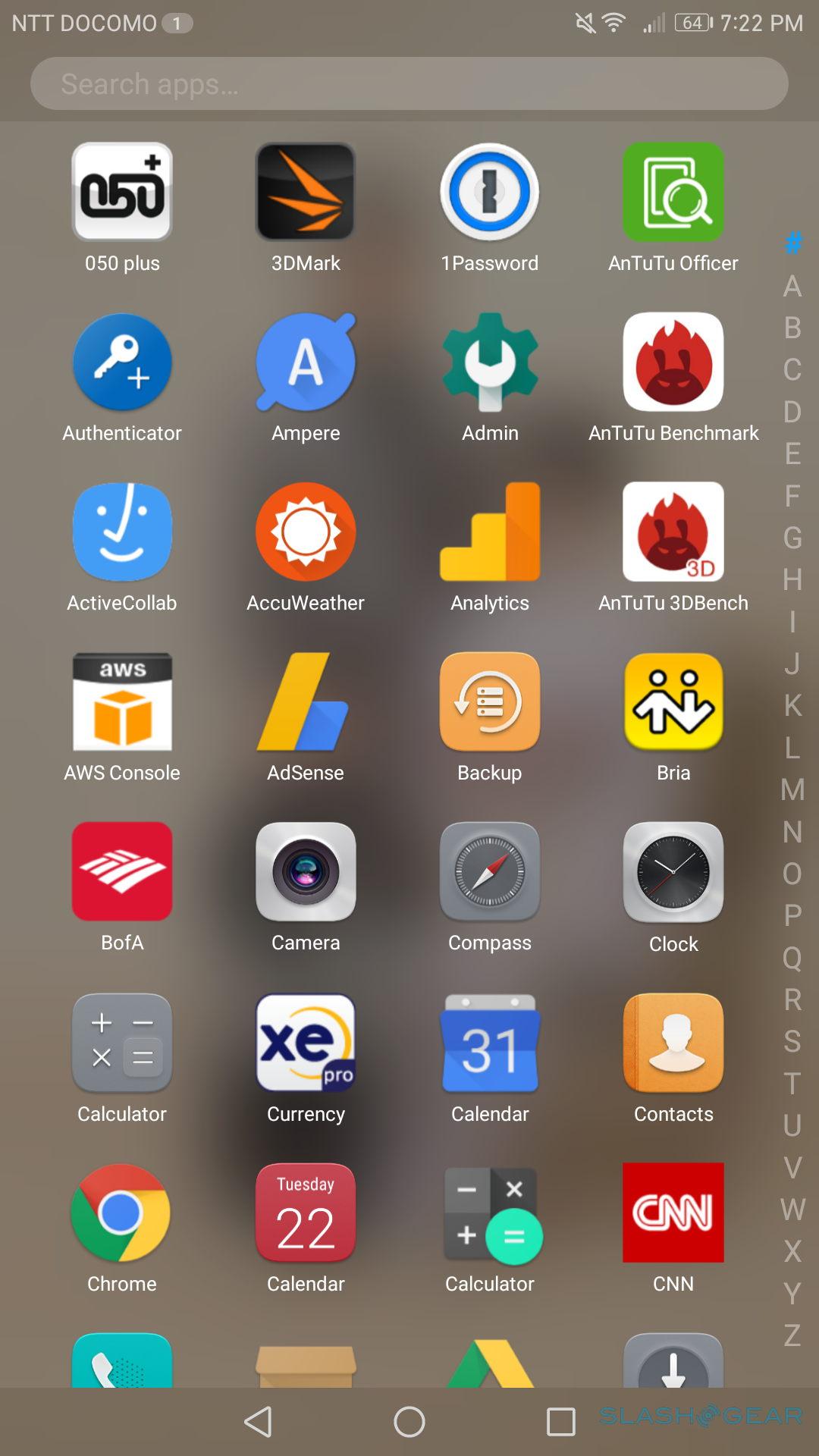Open the Clock app

click(673, 872)
